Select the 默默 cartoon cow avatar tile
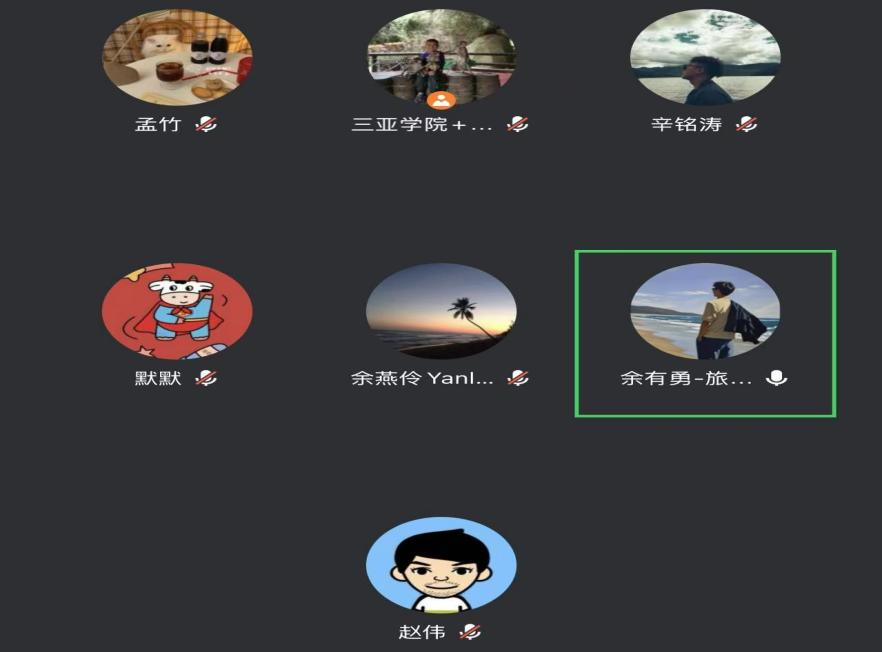 tap(177, 312)
